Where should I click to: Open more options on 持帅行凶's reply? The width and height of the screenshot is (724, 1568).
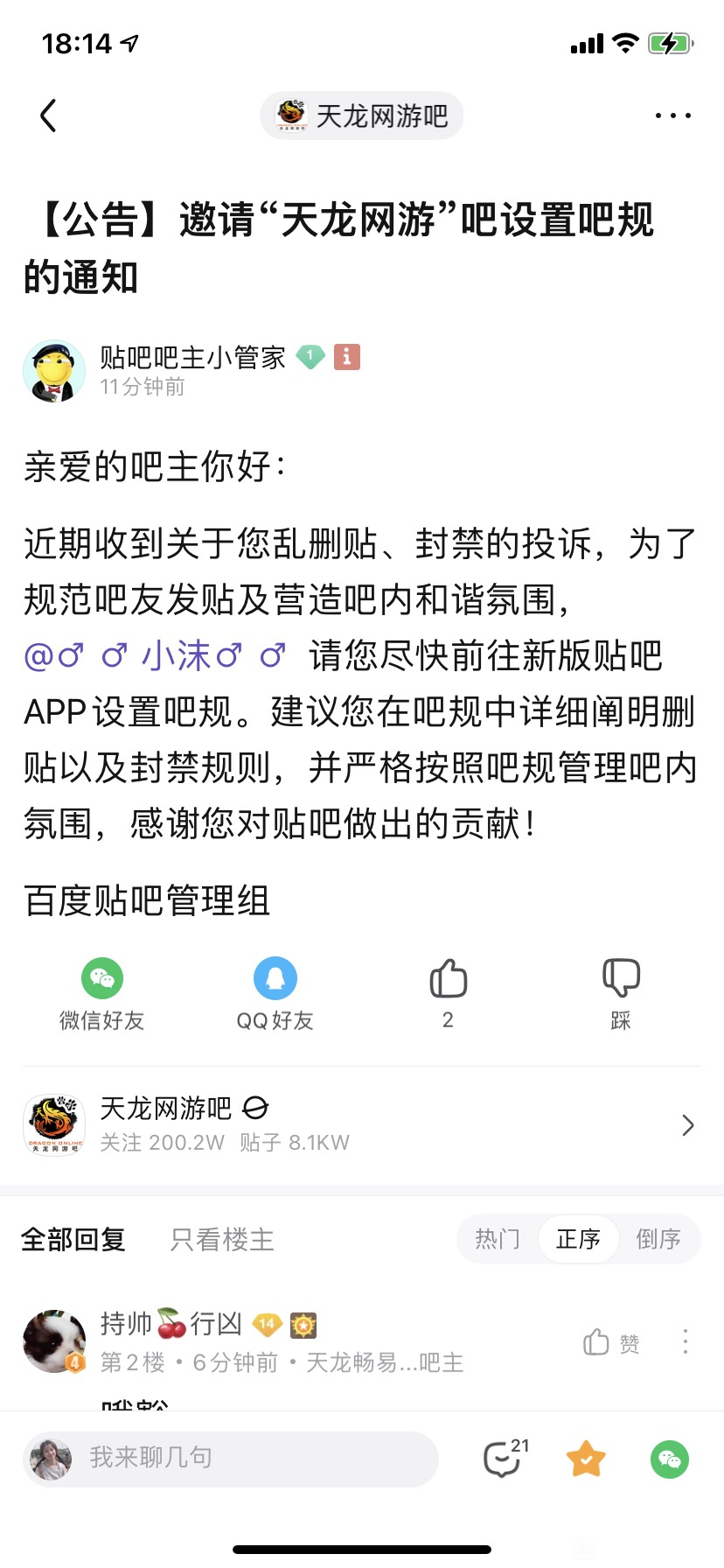tap(685, 1342)
